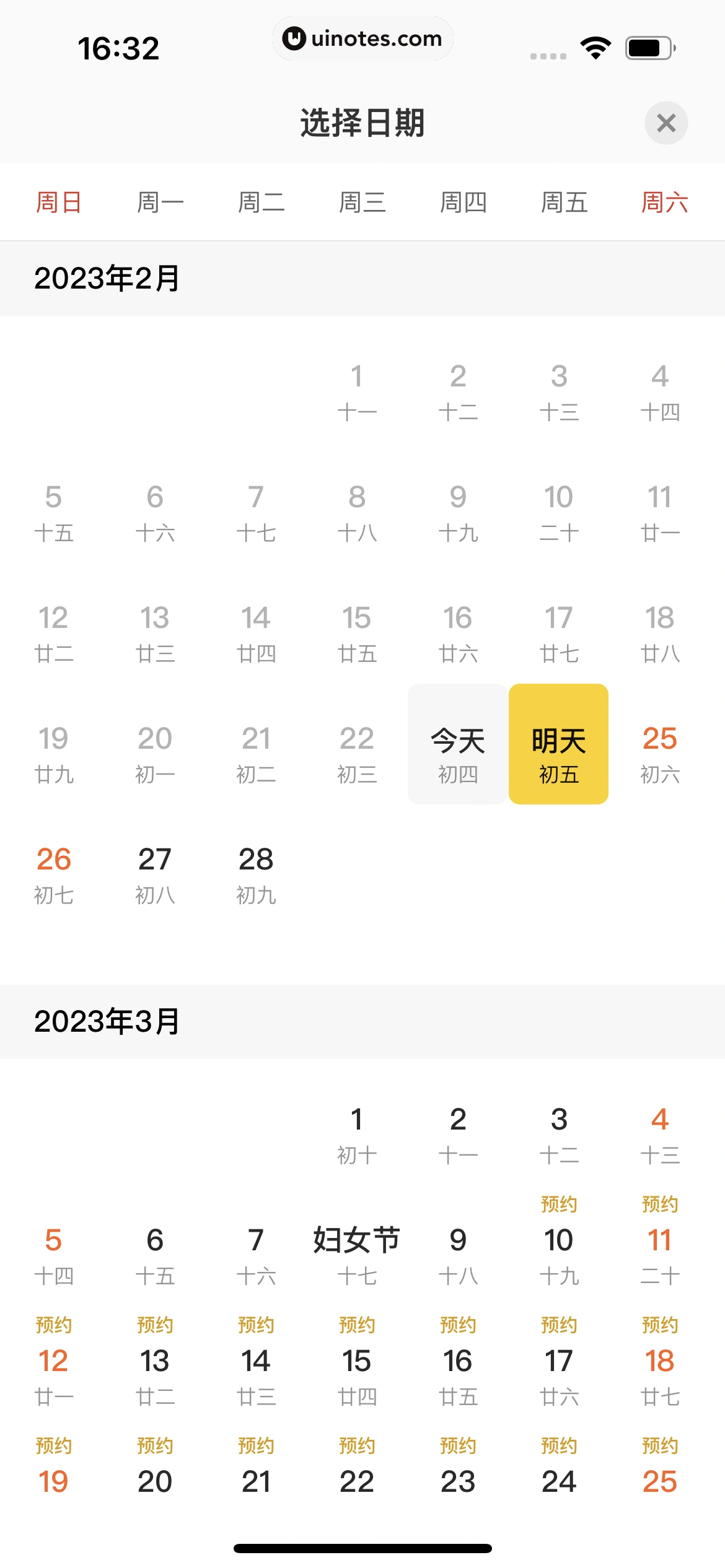Click the 2023年3月 month header
Screen dimensions: 725x1568
[x=107, y=1022]
